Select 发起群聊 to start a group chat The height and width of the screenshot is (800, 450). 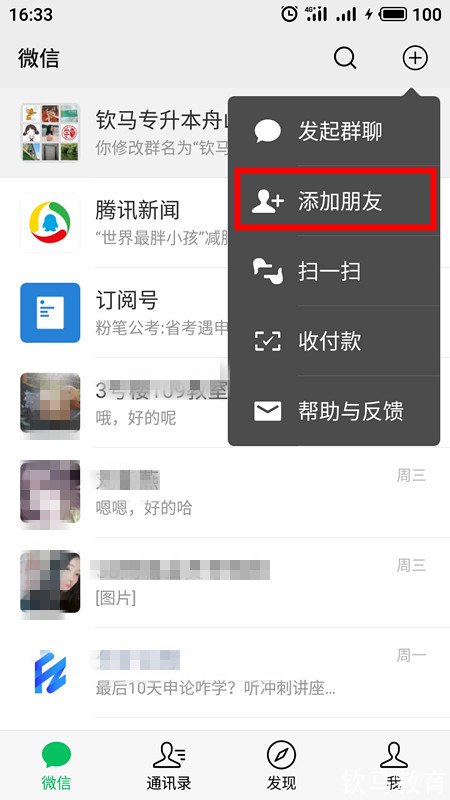pos(334,131)
